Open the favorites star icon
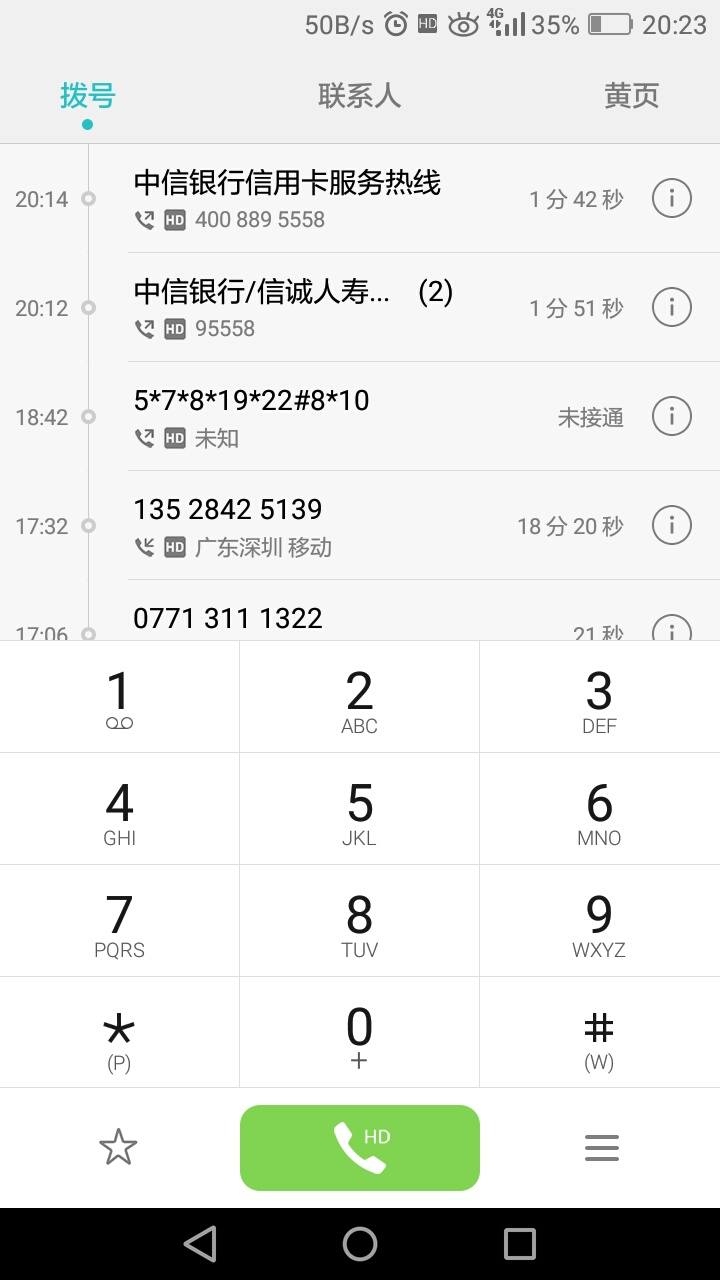 point(118,1147)
